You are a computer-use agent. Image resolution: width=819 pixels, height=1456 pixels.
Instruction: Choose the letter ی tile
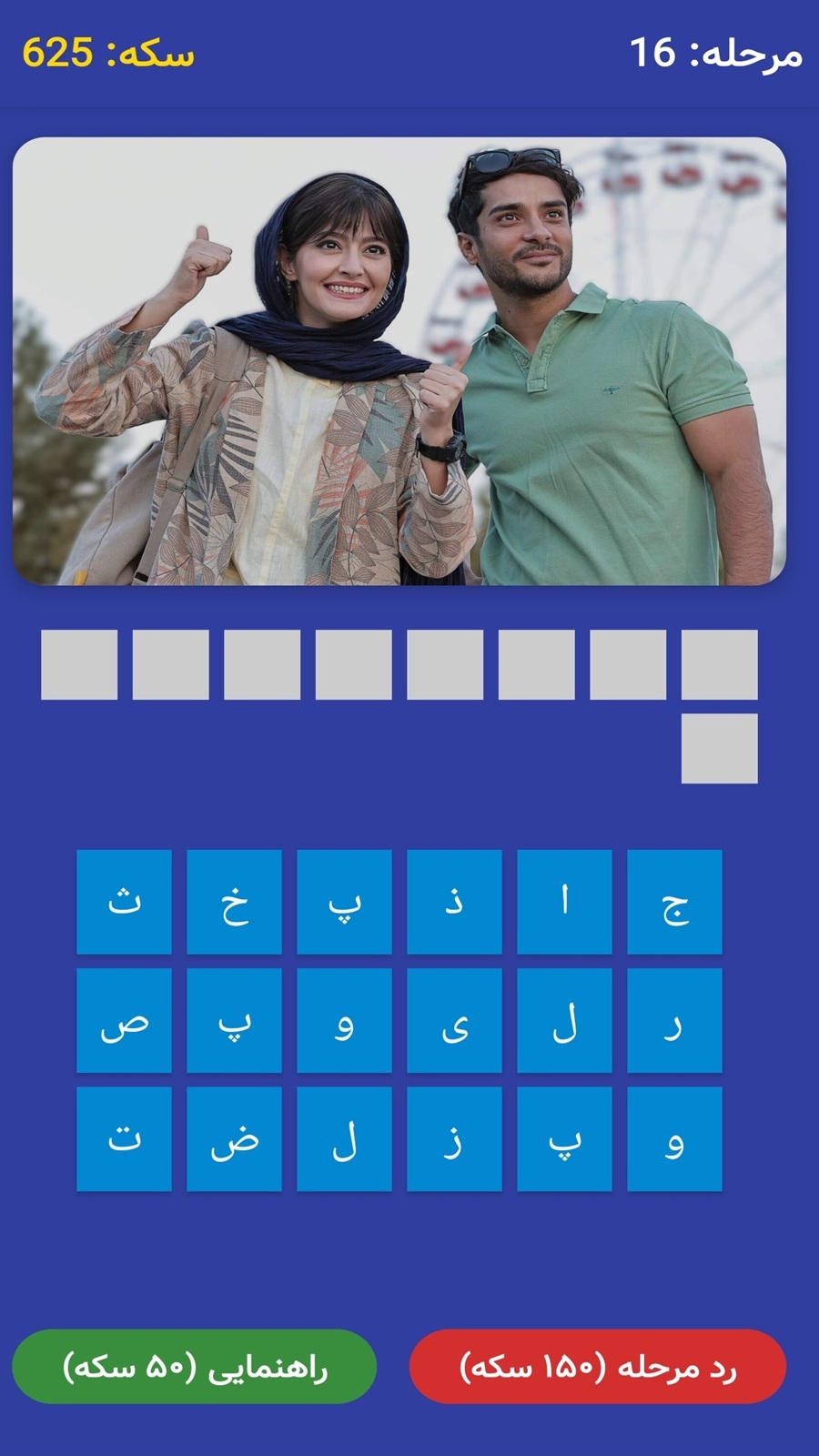(454, 1020)
